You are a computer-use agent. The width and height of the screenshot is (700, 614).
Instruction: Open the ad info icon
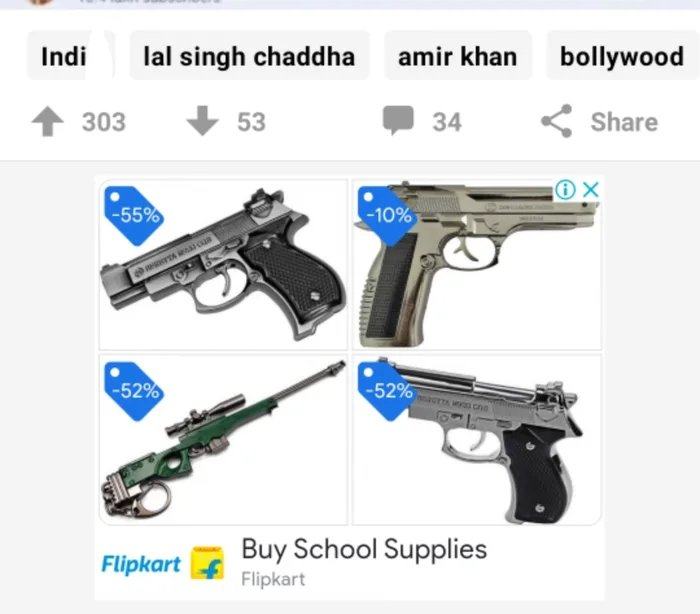tap(566, 189)
